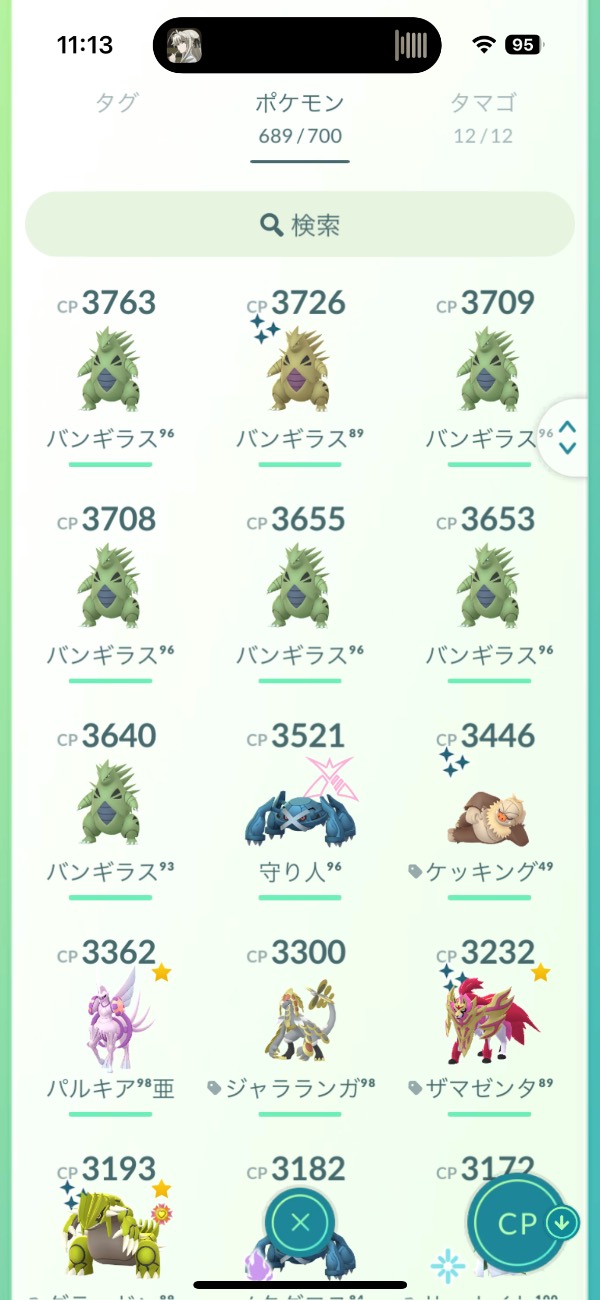
Task: Open the 検索 search field
Action: coord(300,225)
